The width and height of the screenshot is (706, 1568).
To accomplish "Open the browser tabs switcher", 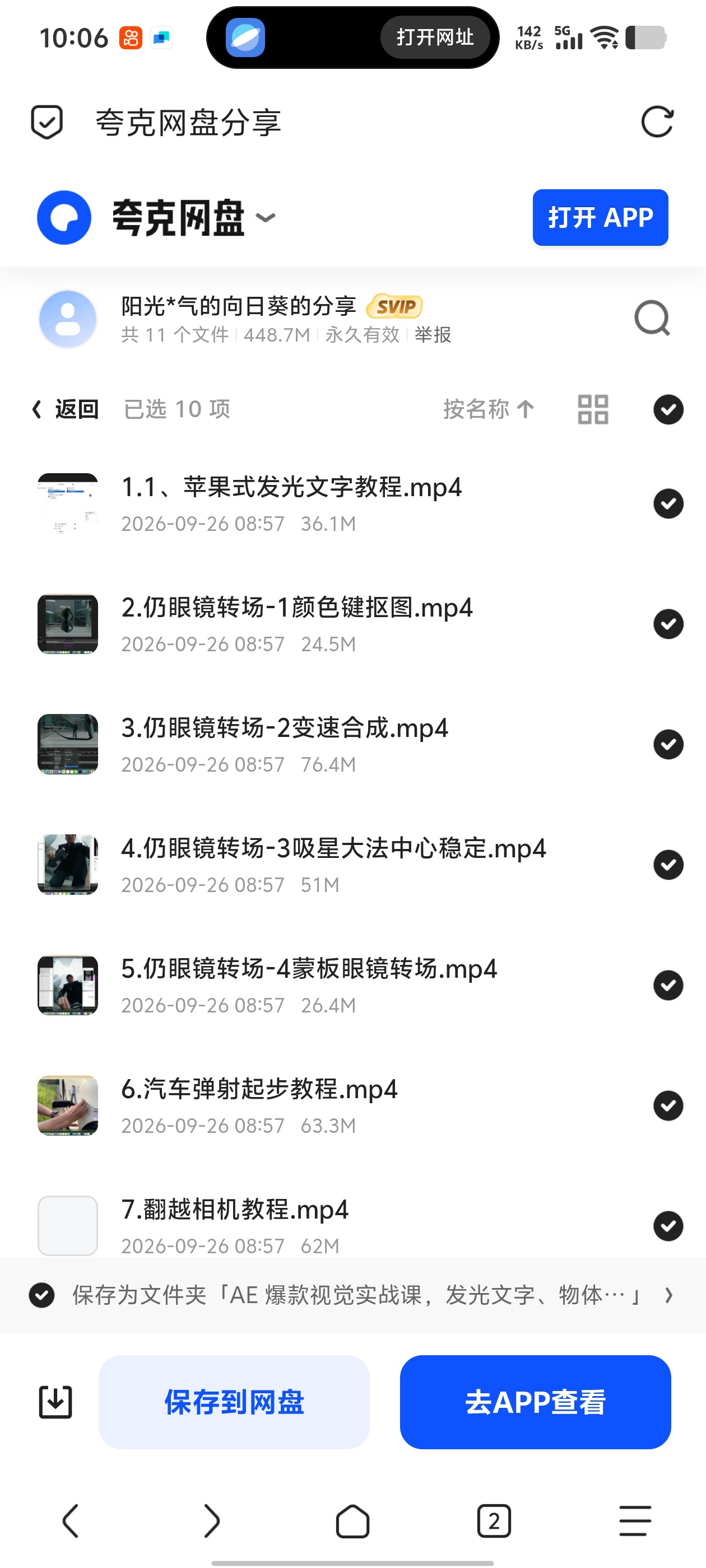I will coord(494,1521).
